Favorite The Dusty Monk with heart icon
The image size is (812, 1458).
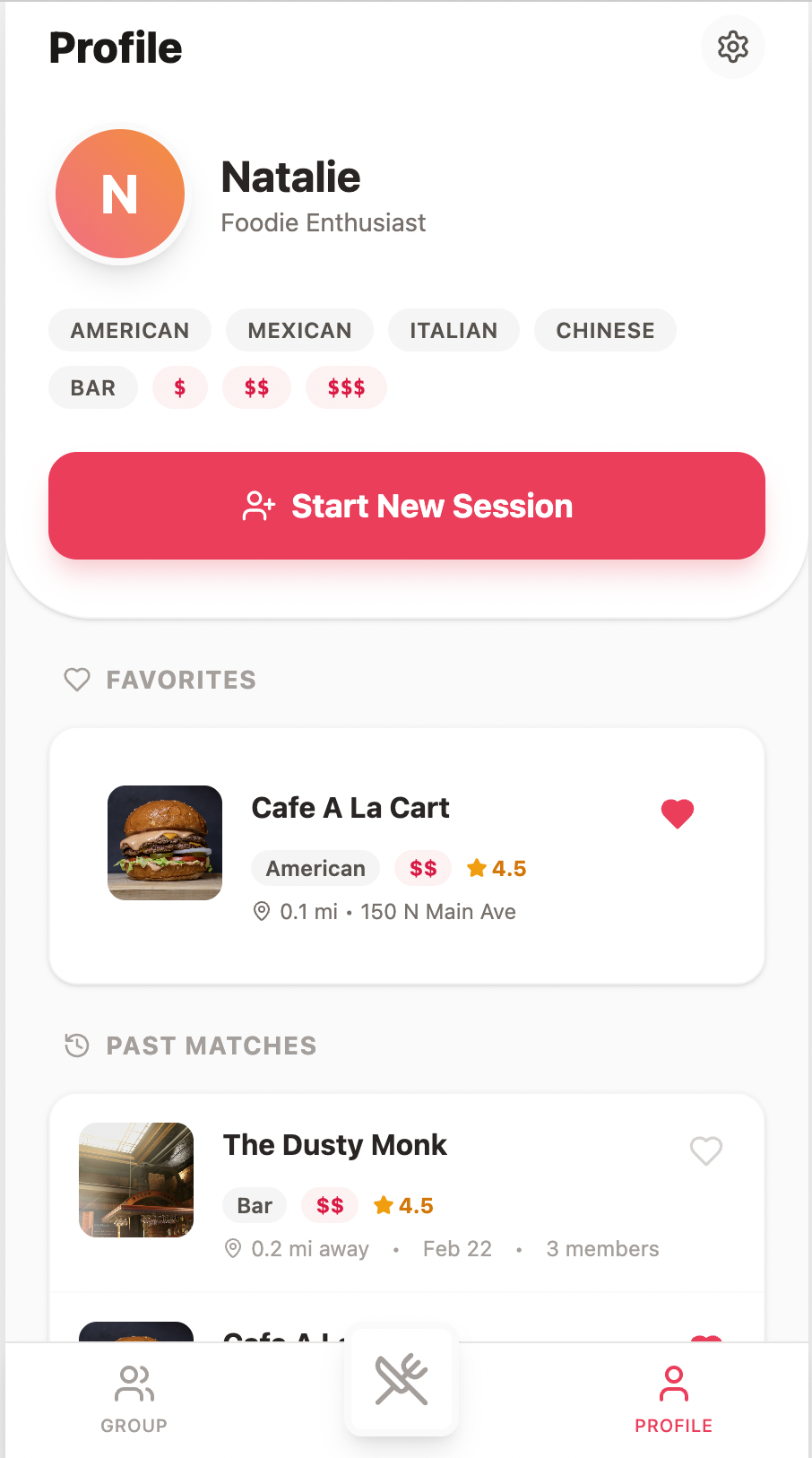pyautogui.click(x=706, y=1150)
